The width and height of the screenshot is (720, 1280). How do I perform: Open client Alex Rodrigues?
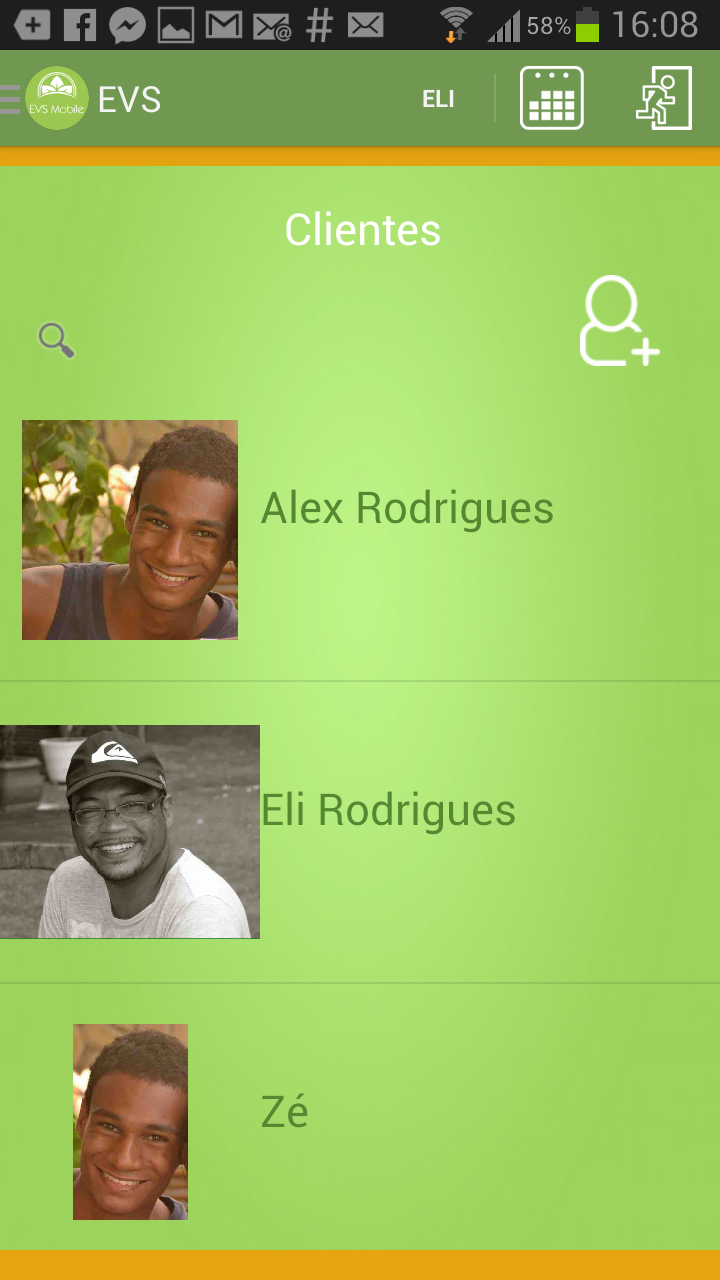coord(406,509)
